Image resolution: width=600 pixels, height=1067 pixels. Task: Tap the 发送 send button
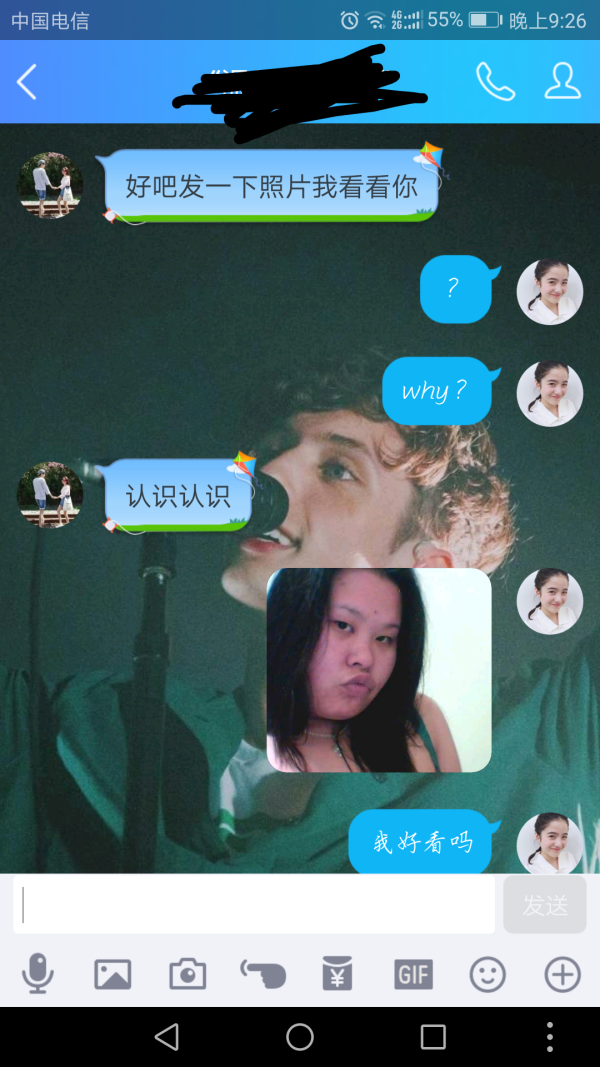[x=545, y=905]
